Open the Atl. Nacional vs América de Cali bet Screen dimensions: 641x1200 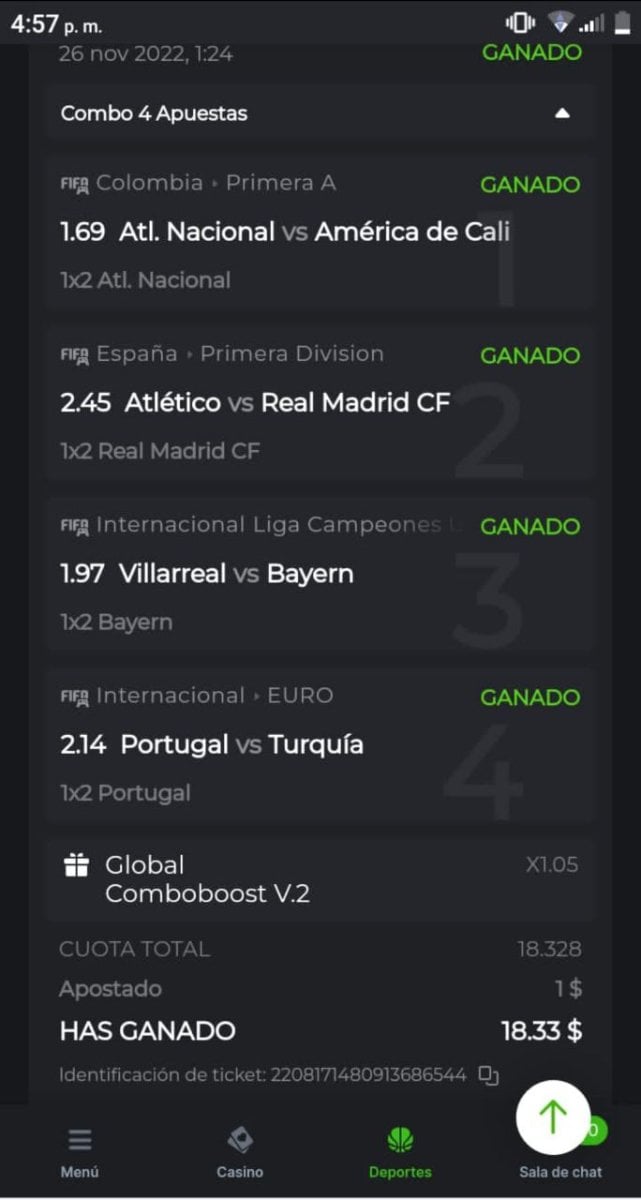click(x=320, y=232)
